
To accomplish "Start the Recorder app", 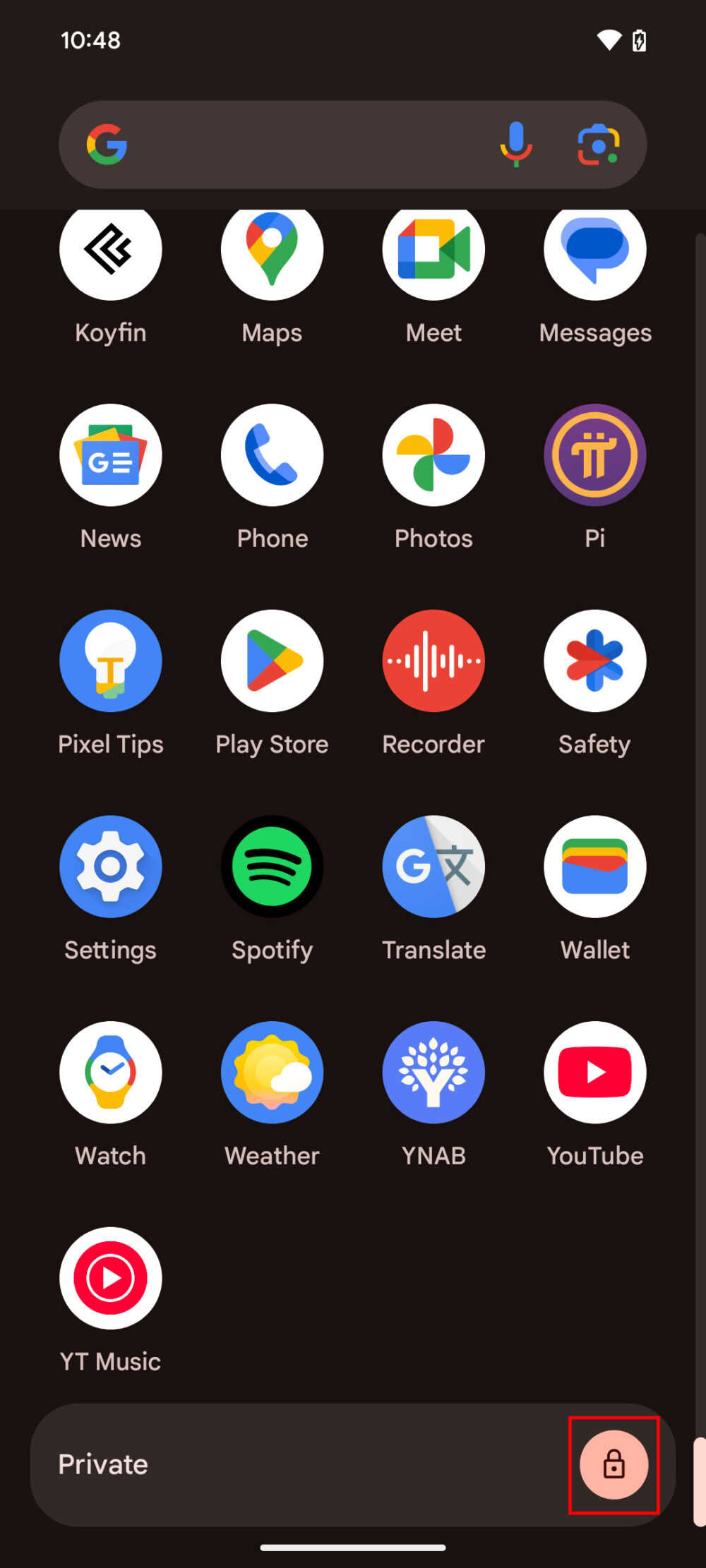I will 433,661.
